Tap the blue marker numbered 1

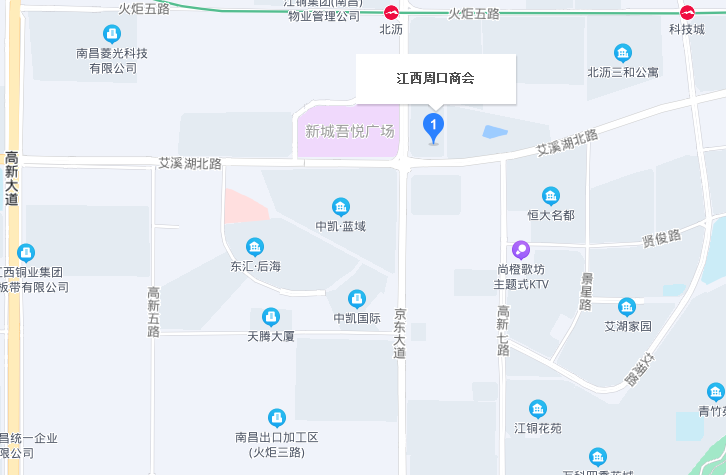tap(433, 126)
